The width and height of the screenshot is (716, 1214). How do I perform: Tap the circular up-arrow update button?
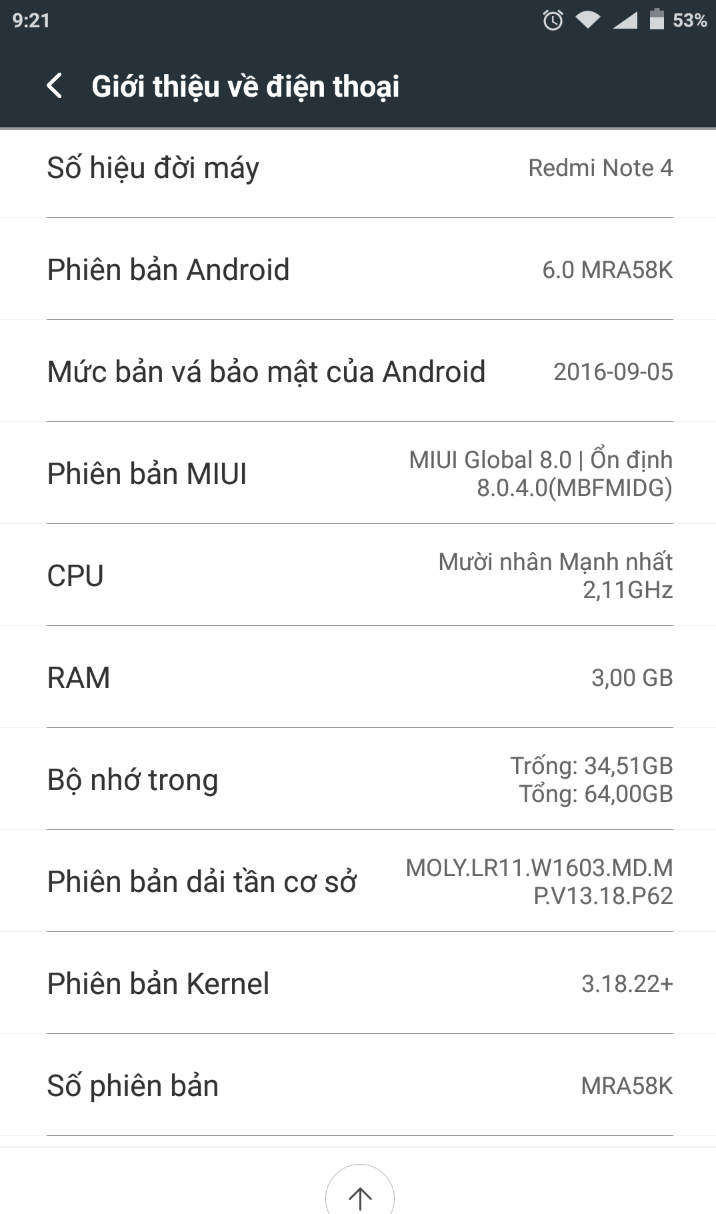[x=359, y=1194]
